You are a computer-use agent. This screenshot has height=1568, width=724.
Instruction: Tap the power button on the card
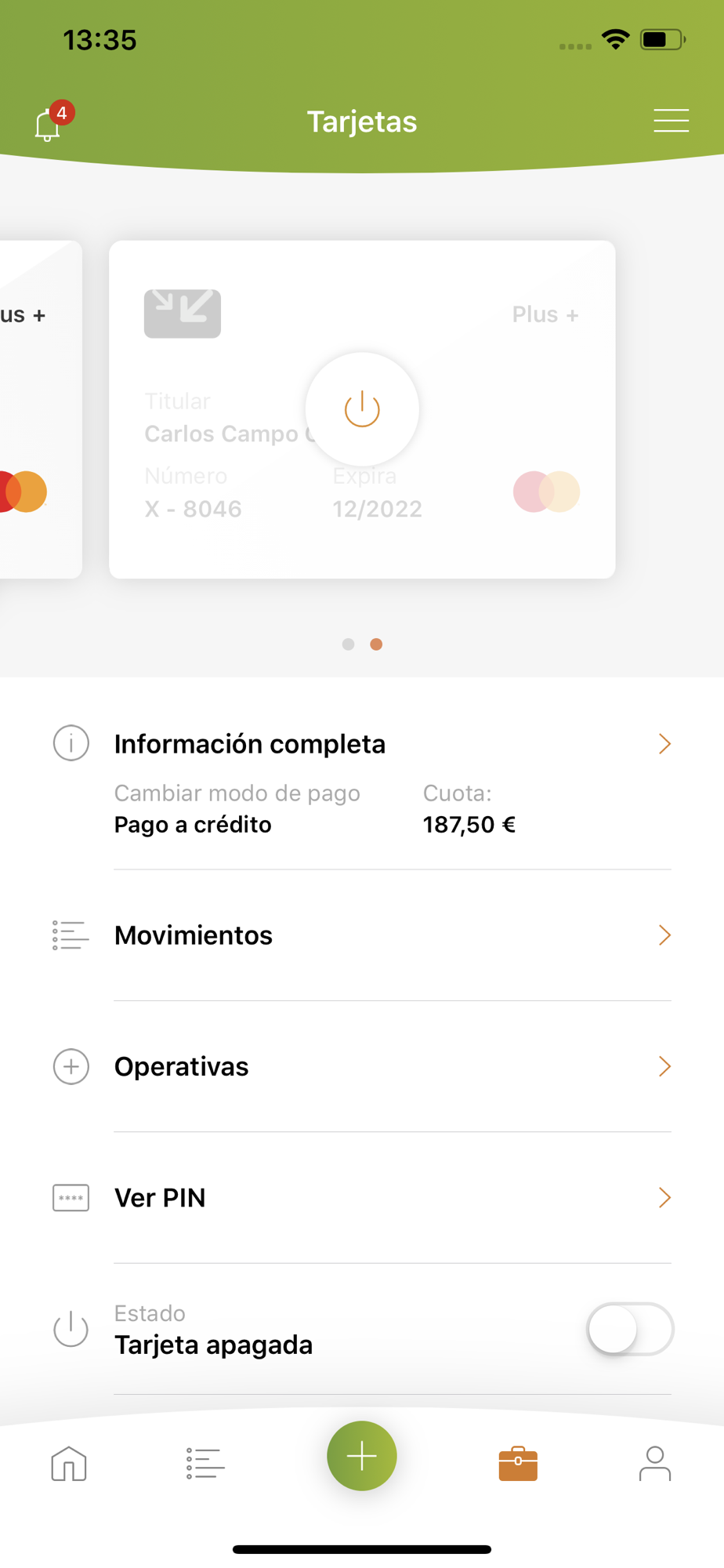[x=362, y=409]
